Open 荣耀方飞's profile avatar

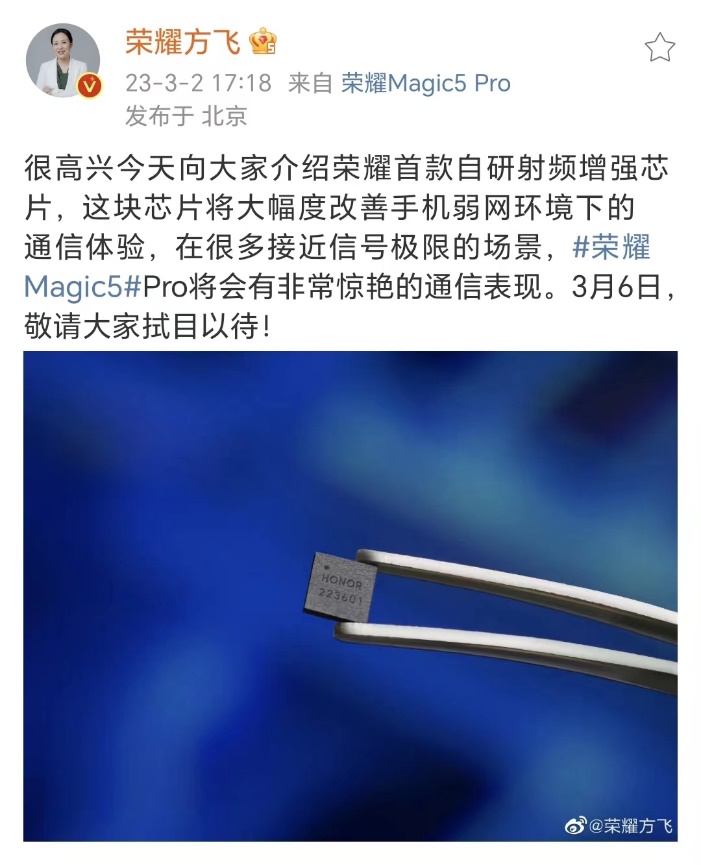click(62, 61)
